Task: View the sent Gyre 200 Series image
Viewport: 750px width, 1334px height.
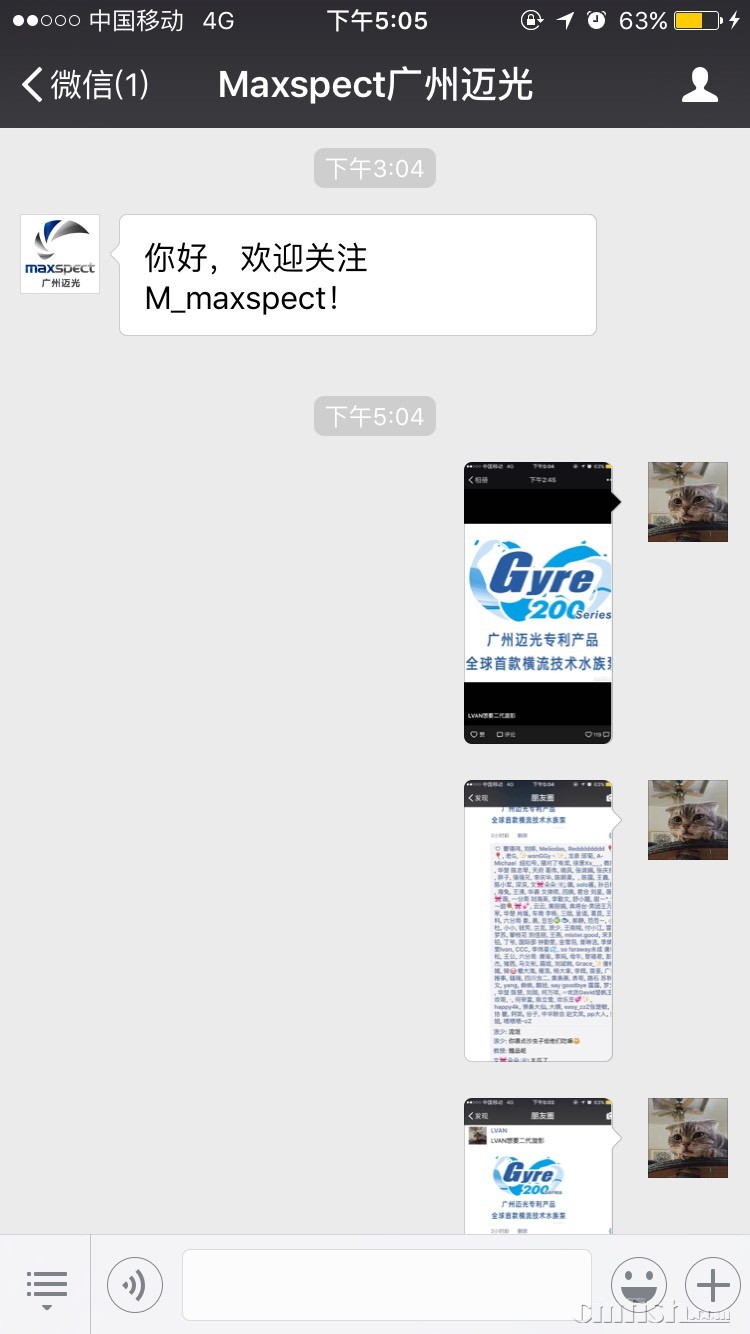Action: [538, 602]
